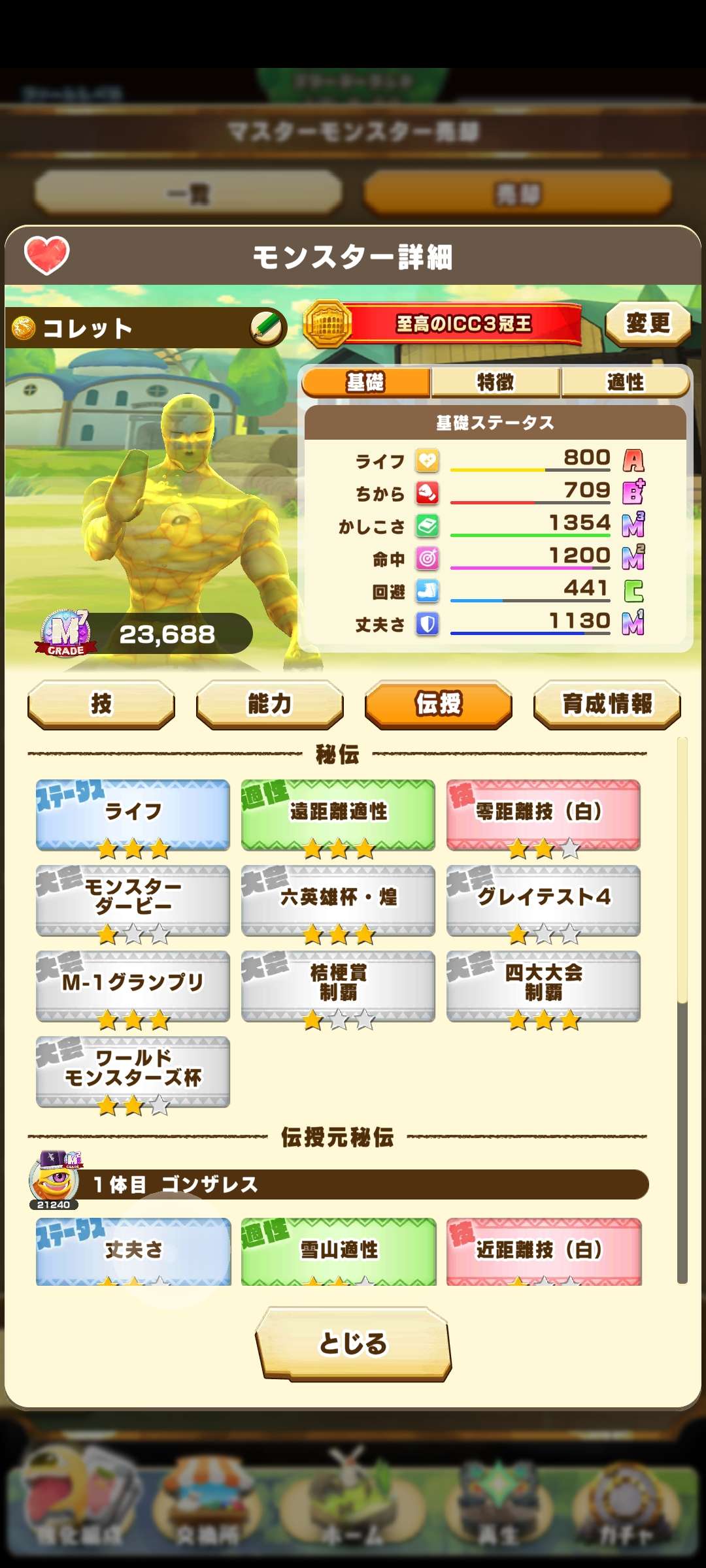The width and height of the screenshot is (706, 1568).
Task: Tap the 変更 title change button
Action: coord(648,323)
